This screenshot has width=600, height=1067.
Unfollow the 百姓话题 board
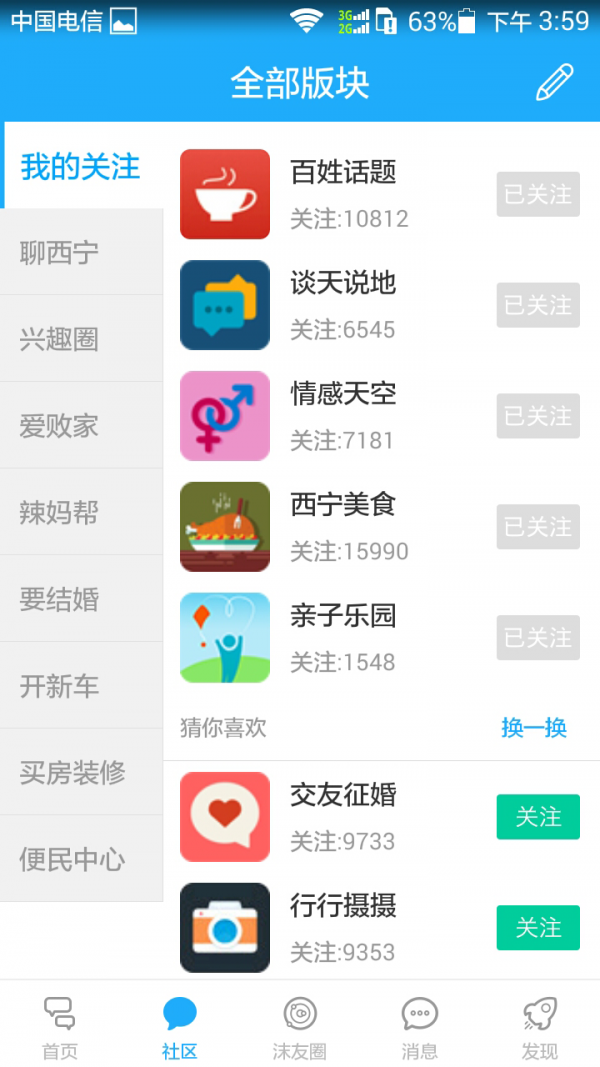[538, 194]
